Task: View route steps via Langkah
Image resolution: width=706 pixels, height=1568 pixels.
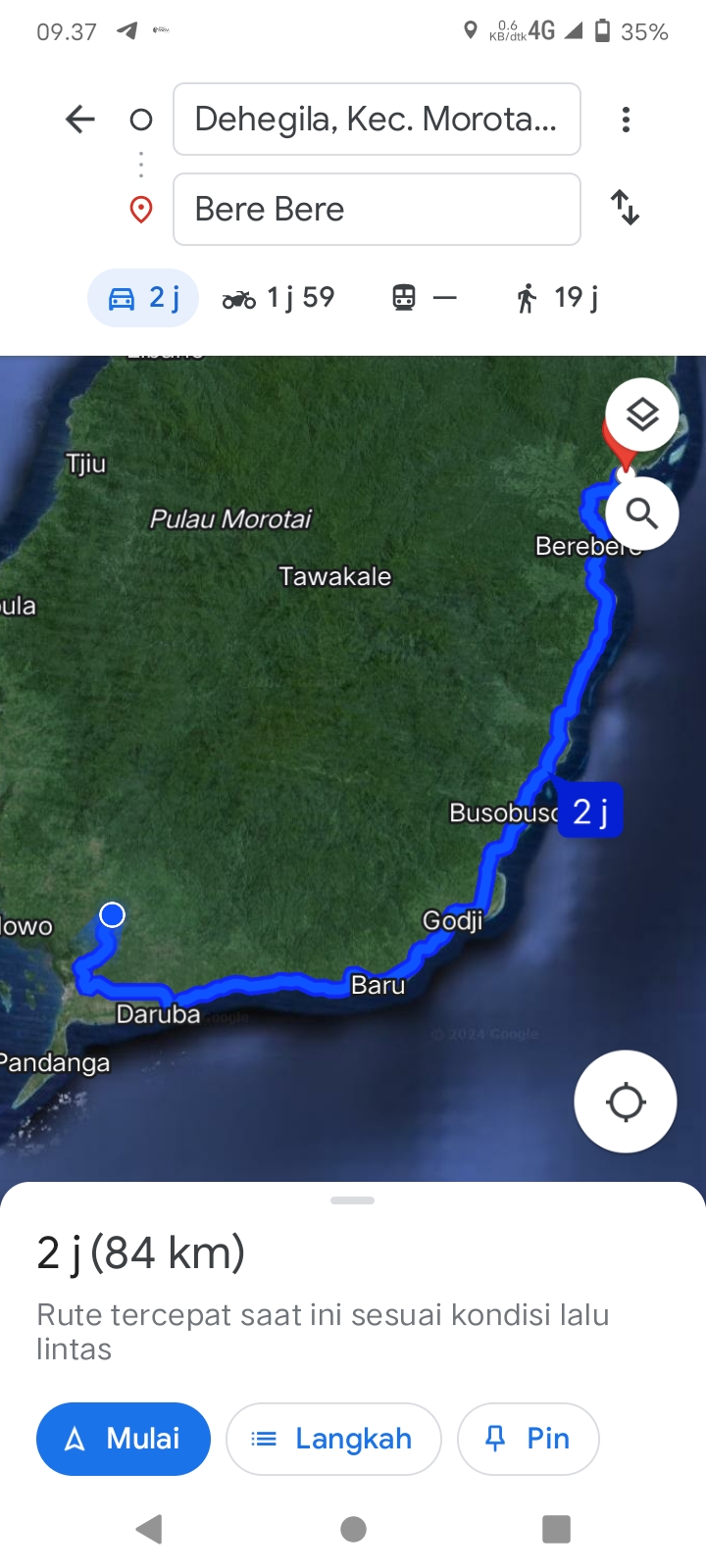Action: tap(333, 1439)
